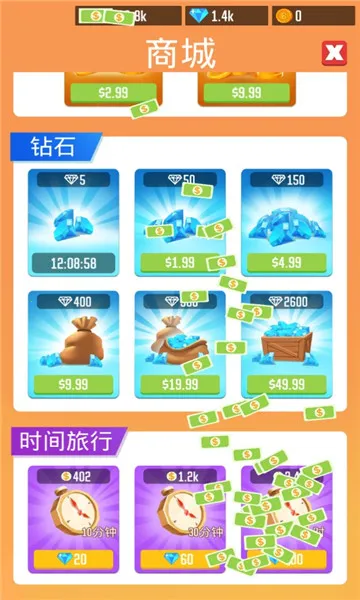Buy the $9.99 coin pack above 钻石
The height and width of the screenshot is (600, 360).
[246, 93]
